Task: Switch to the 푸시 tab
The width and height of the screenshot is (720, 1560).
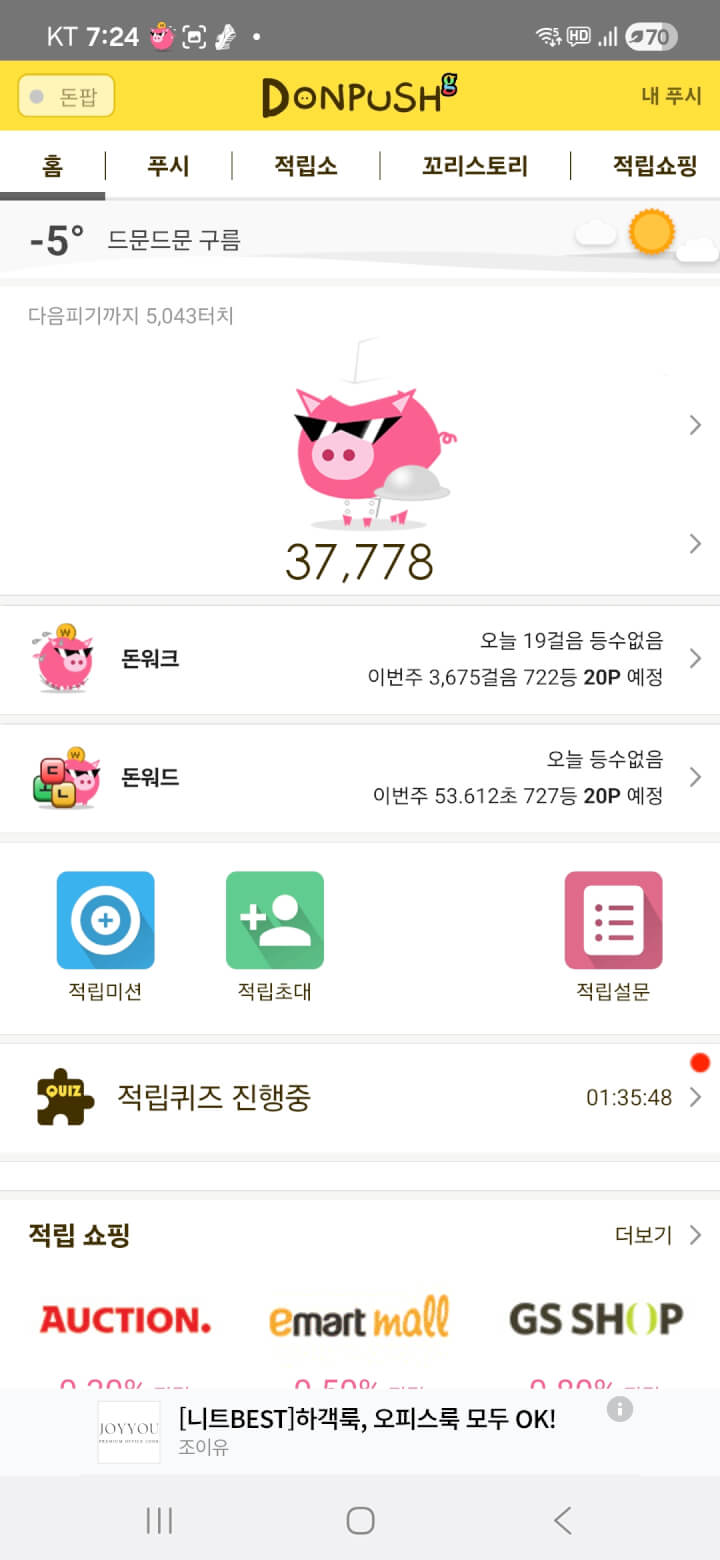Action: click(168, 166)
